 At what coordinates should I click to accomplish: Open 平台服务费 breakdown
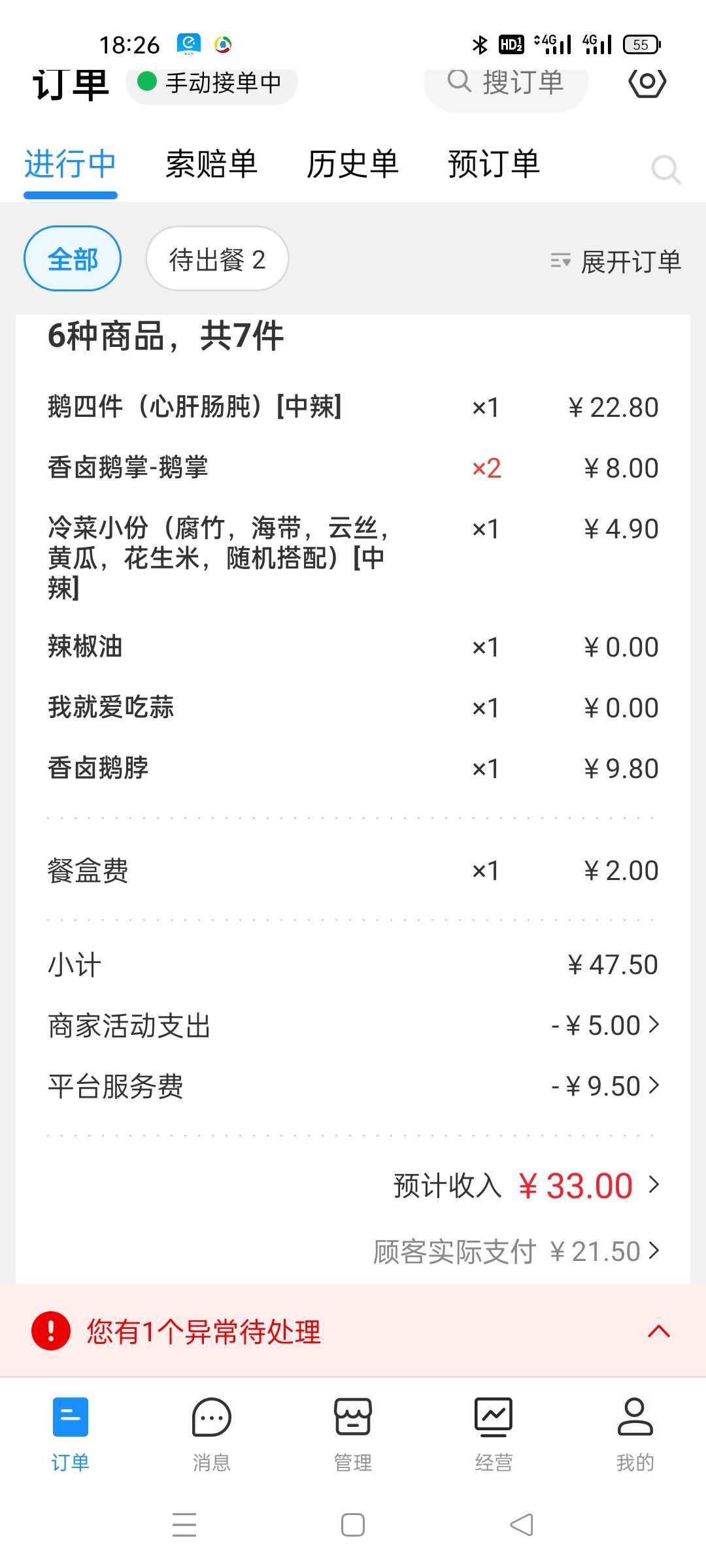(353, 1086)
